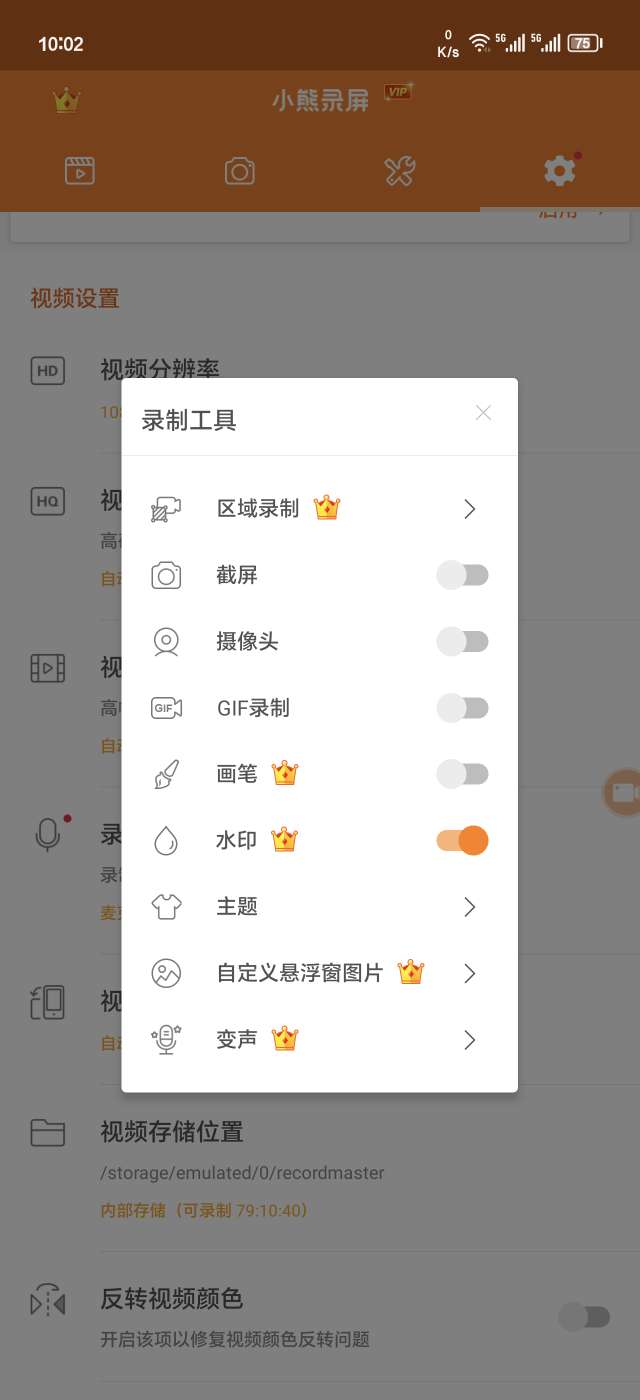Disable the 水印 toggle
This screenshot has height=1400, width=640.
point(462,840)
